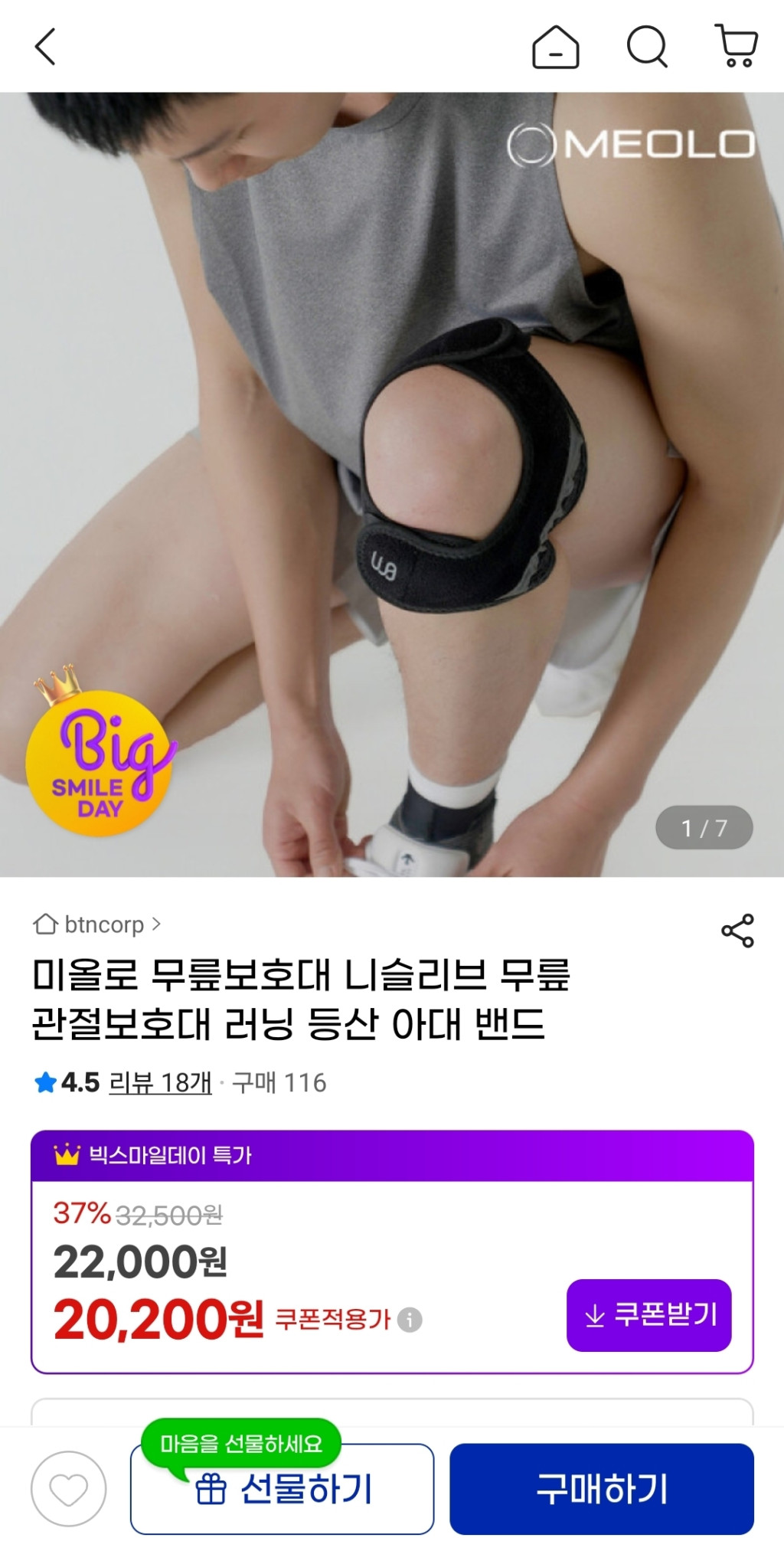Share this knee brace product
Image resolution: width=784 pixels, height=1551 pixels.
(737, 931)
